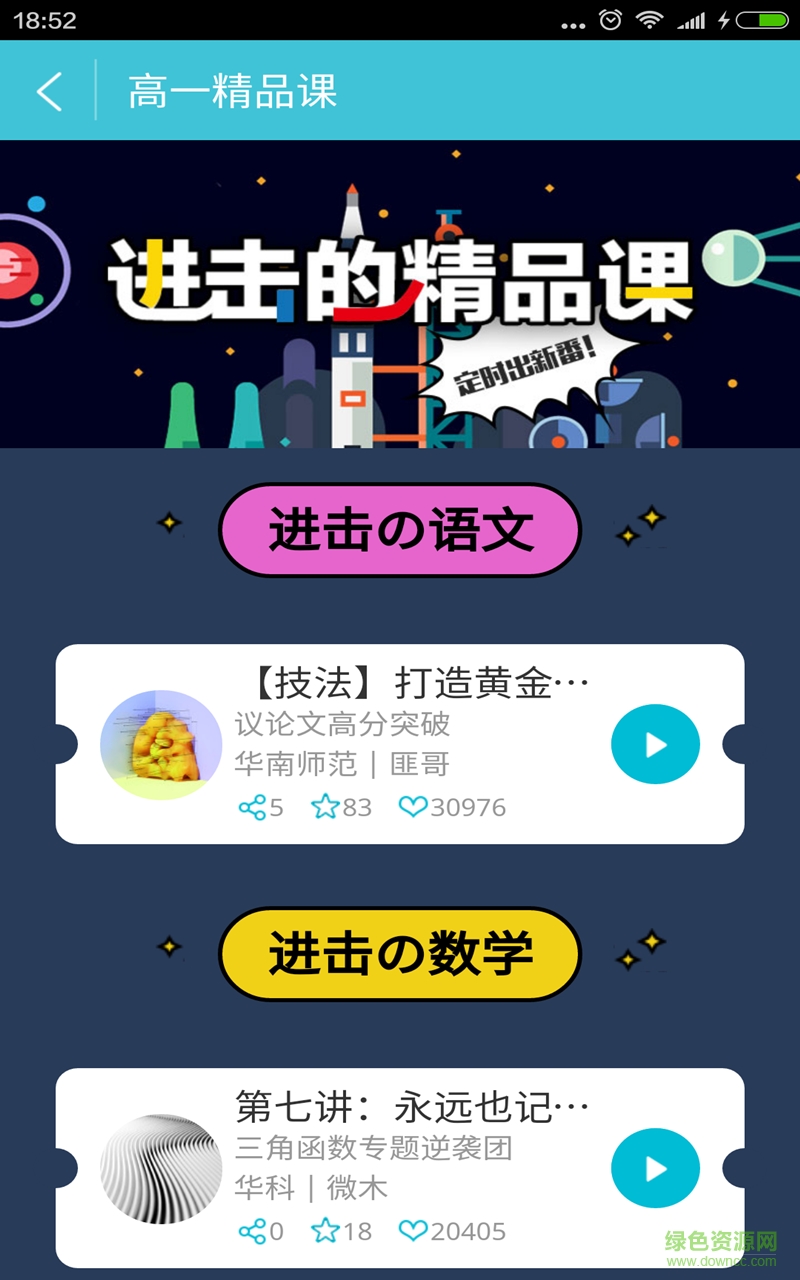800x1280 pixels.
Task: Play the 三角函数专题逆袭团 lesson
Action: coord(655,1169)
